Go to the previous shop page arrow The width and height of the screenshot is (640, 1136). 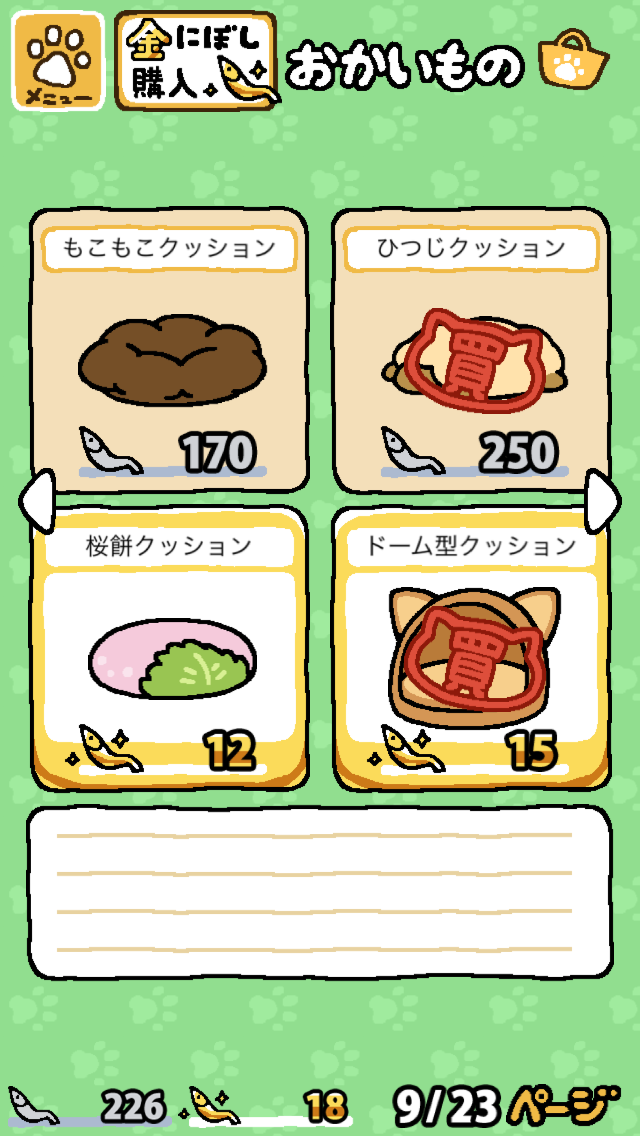click(x=35, y=498)
